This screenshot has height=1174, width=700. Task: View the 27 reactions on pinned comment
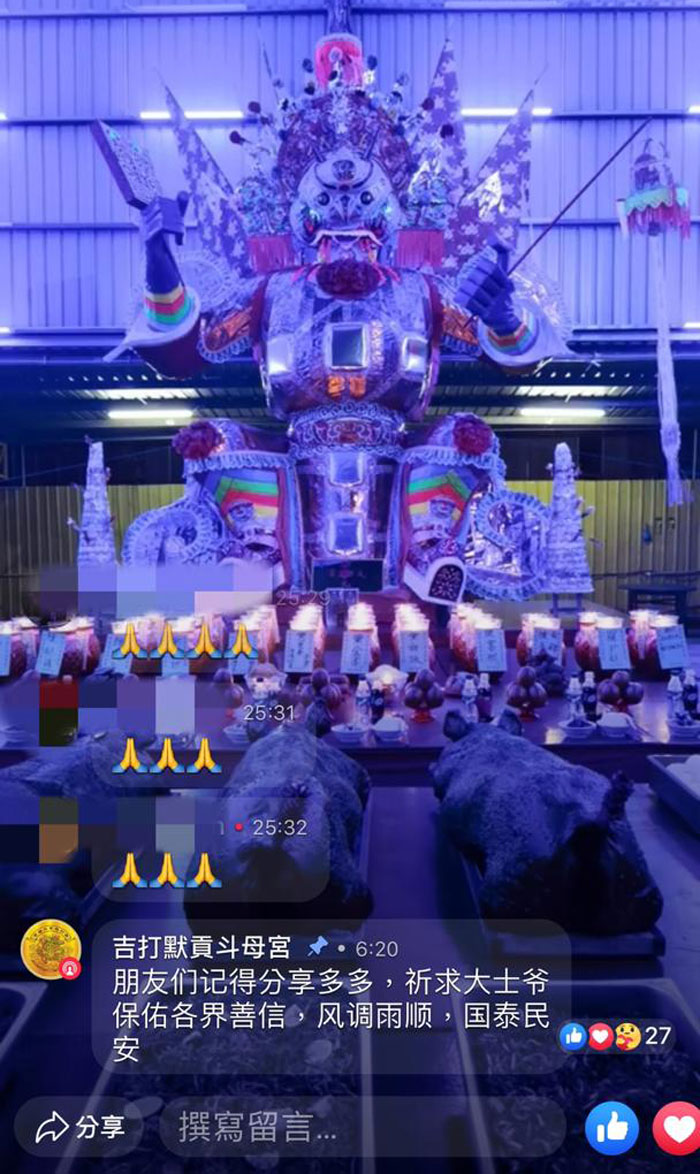(x=615, y=1036)
